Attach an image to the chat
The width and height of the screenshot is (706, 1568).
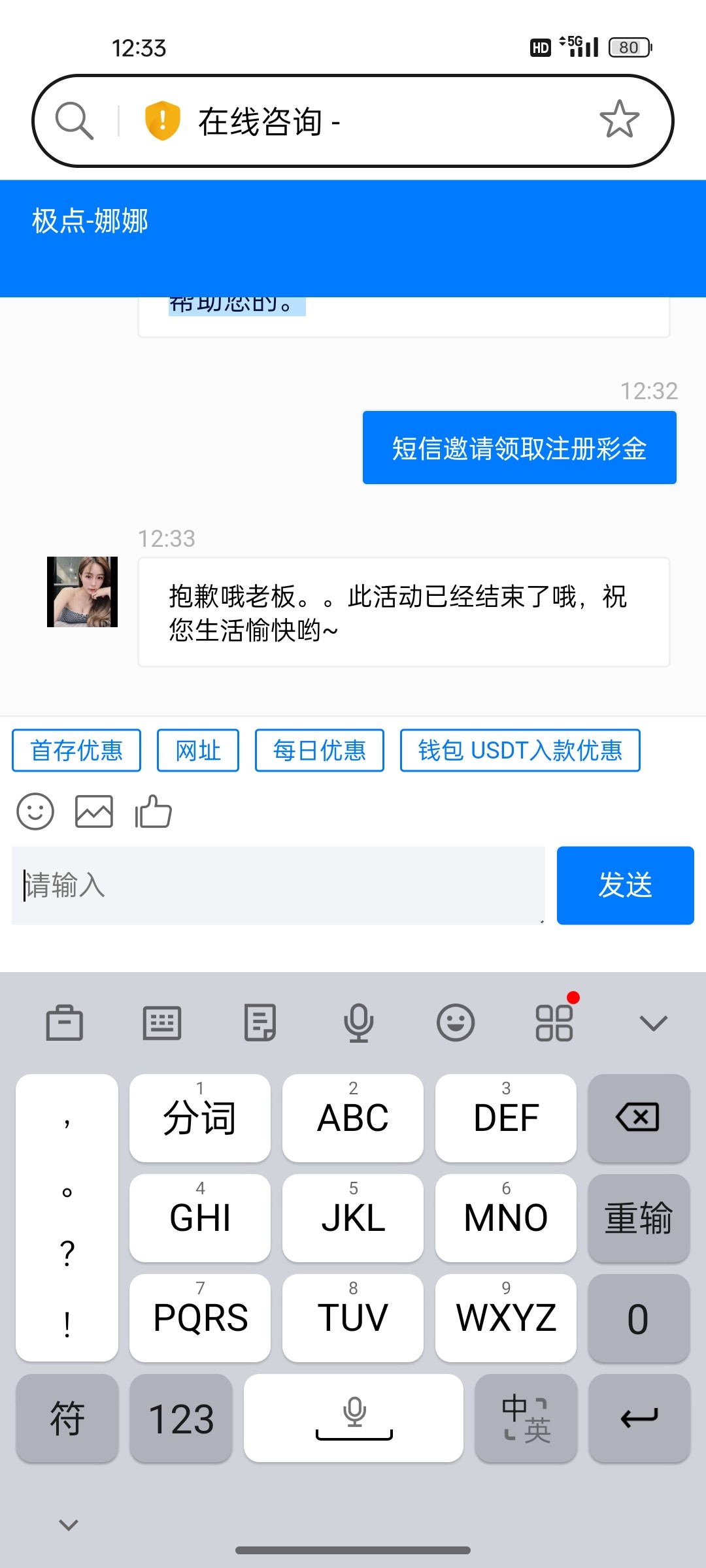94,811
